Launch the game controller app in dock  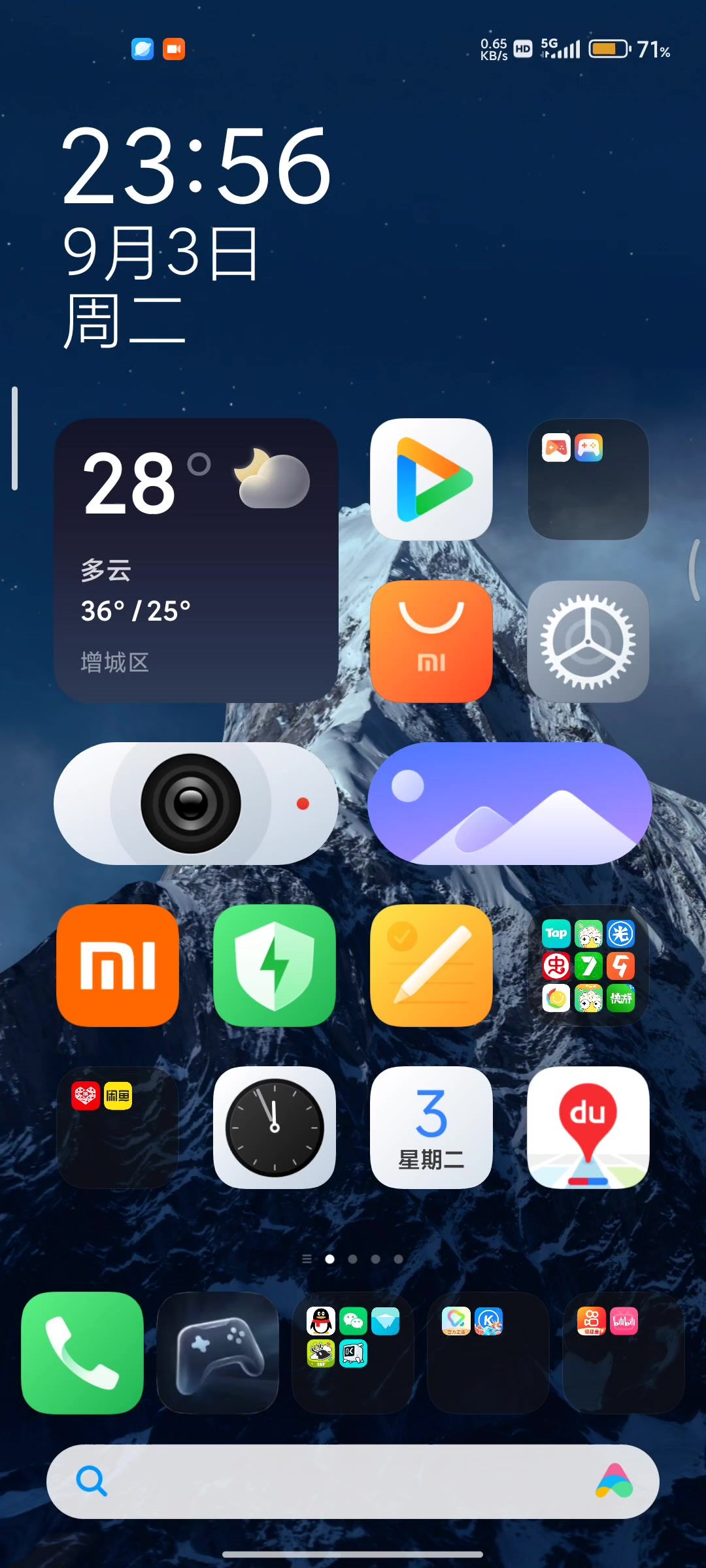(x=218, y=1352)
